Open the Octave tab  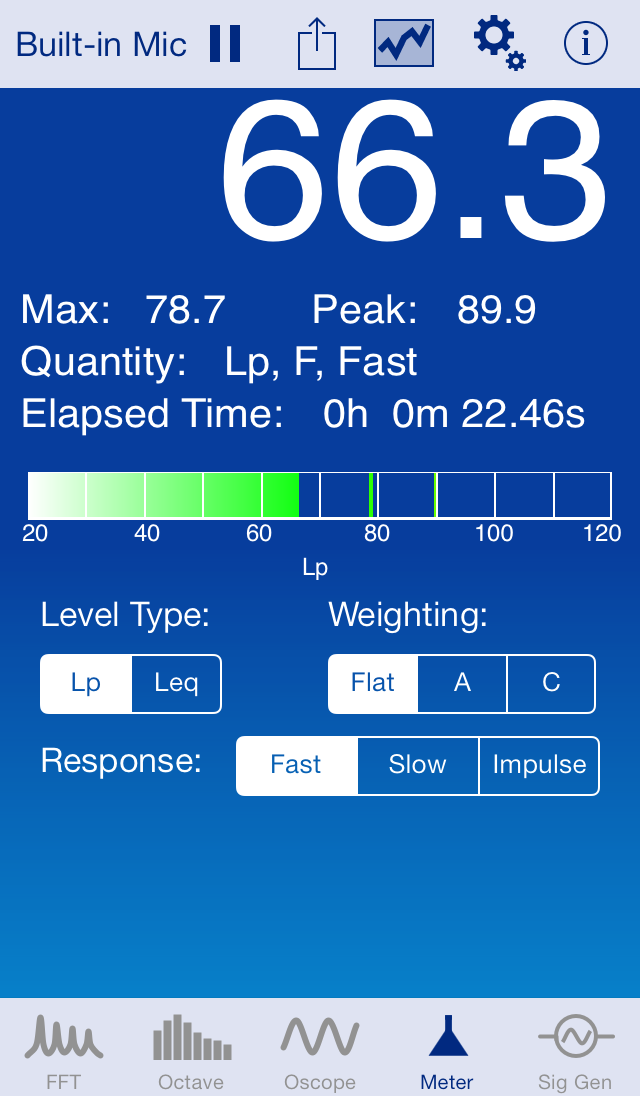pos(191,1051)
